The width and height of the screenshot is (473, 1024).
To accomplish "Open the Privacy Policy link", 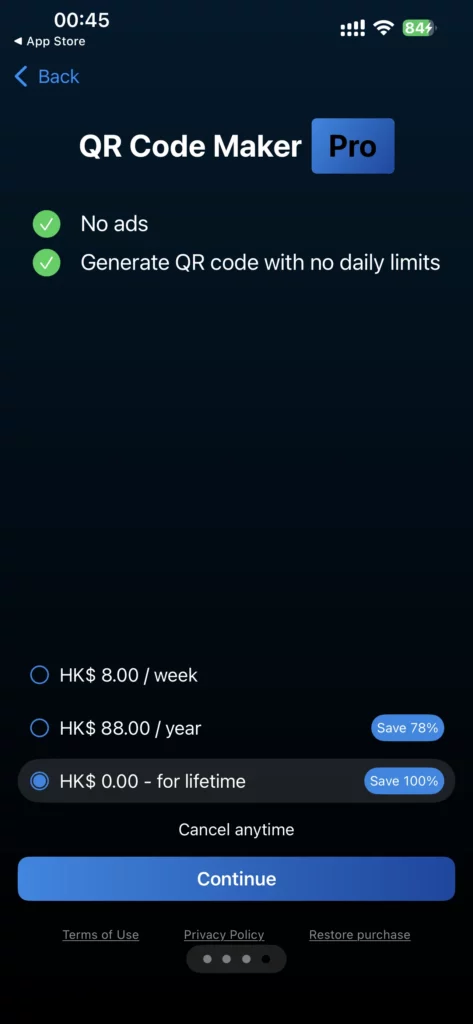I will coord(224,935).
